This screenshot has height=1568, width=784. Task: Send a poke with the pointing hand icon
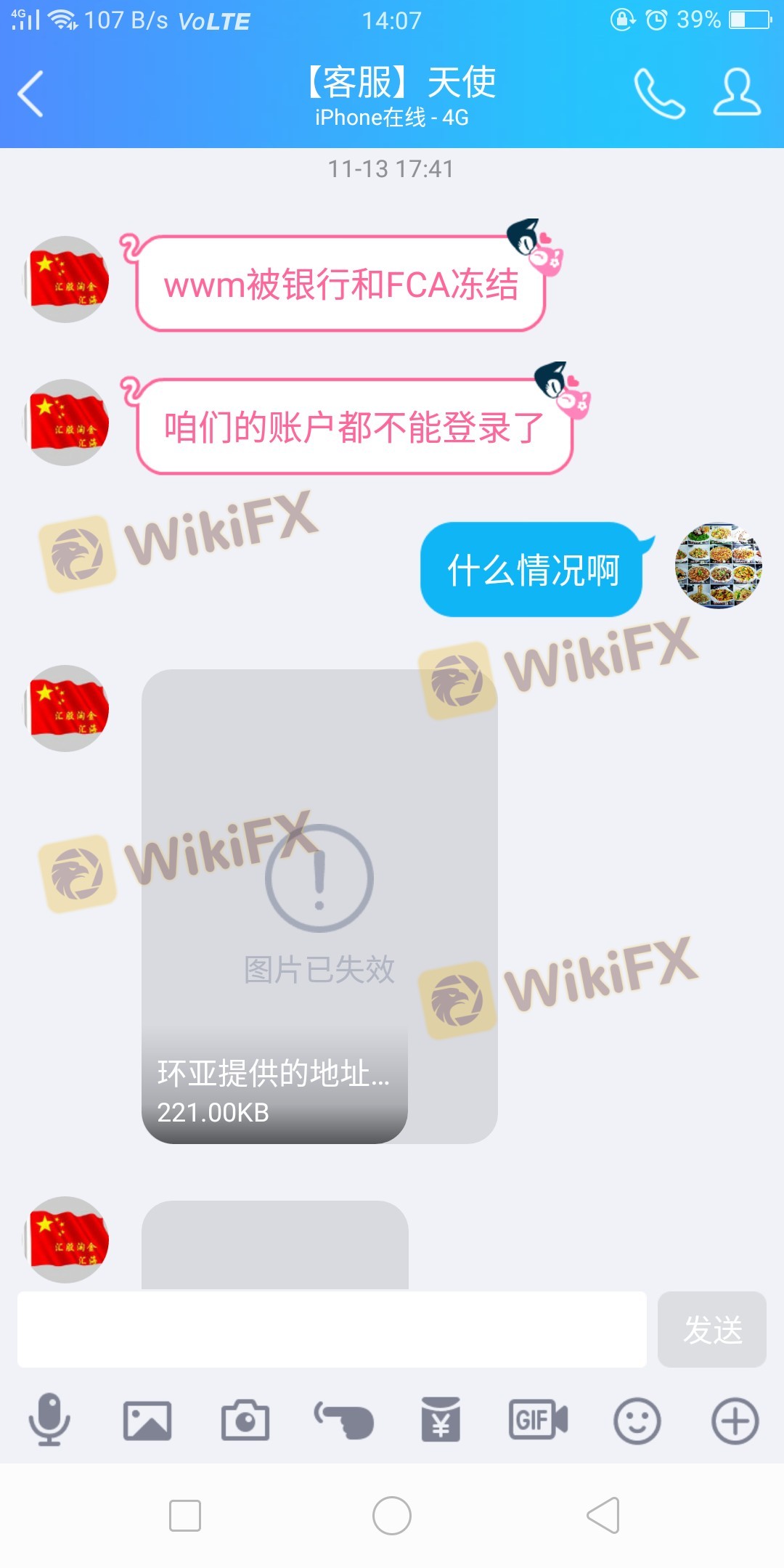tap(343, 1420)
